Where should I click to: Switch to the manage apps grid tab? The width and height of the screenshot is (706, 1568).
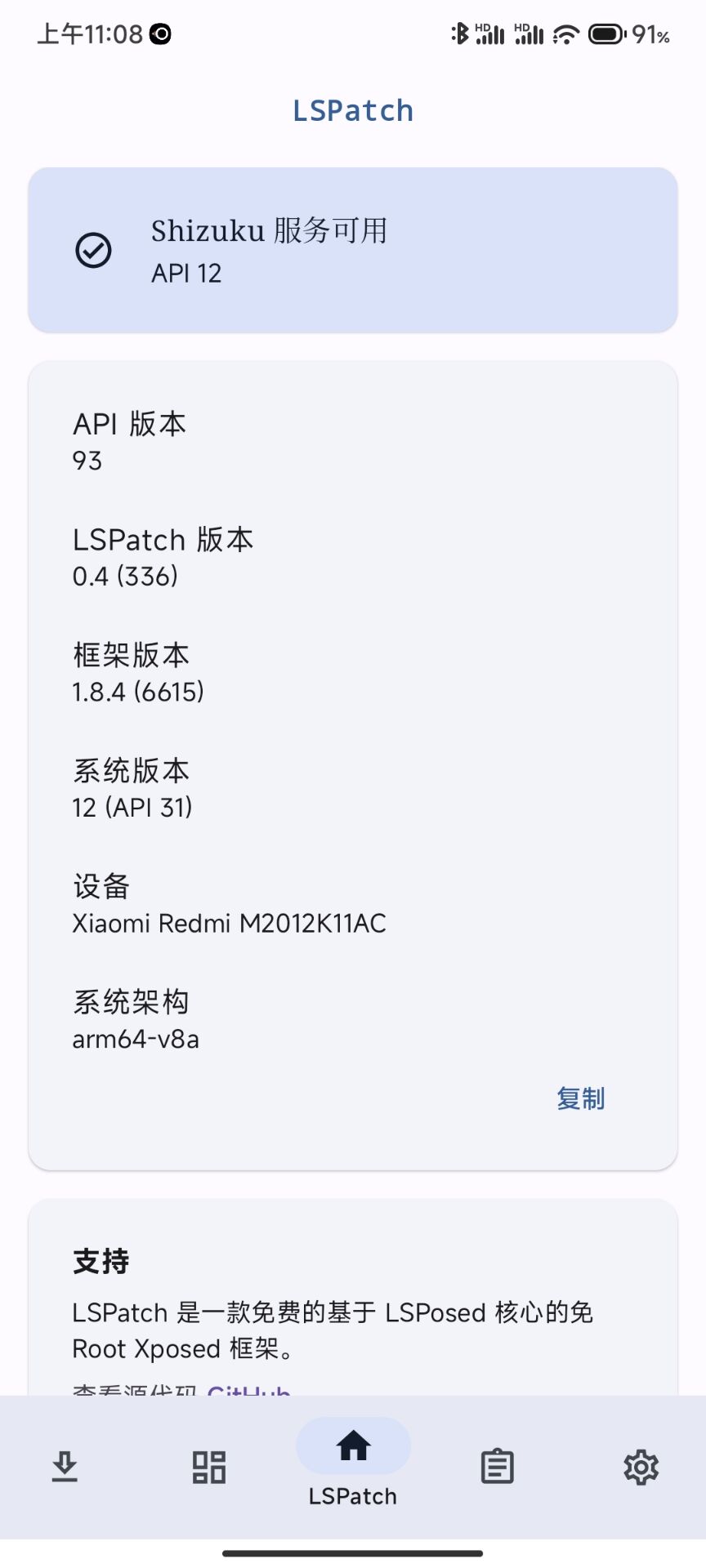(209, 1467)
